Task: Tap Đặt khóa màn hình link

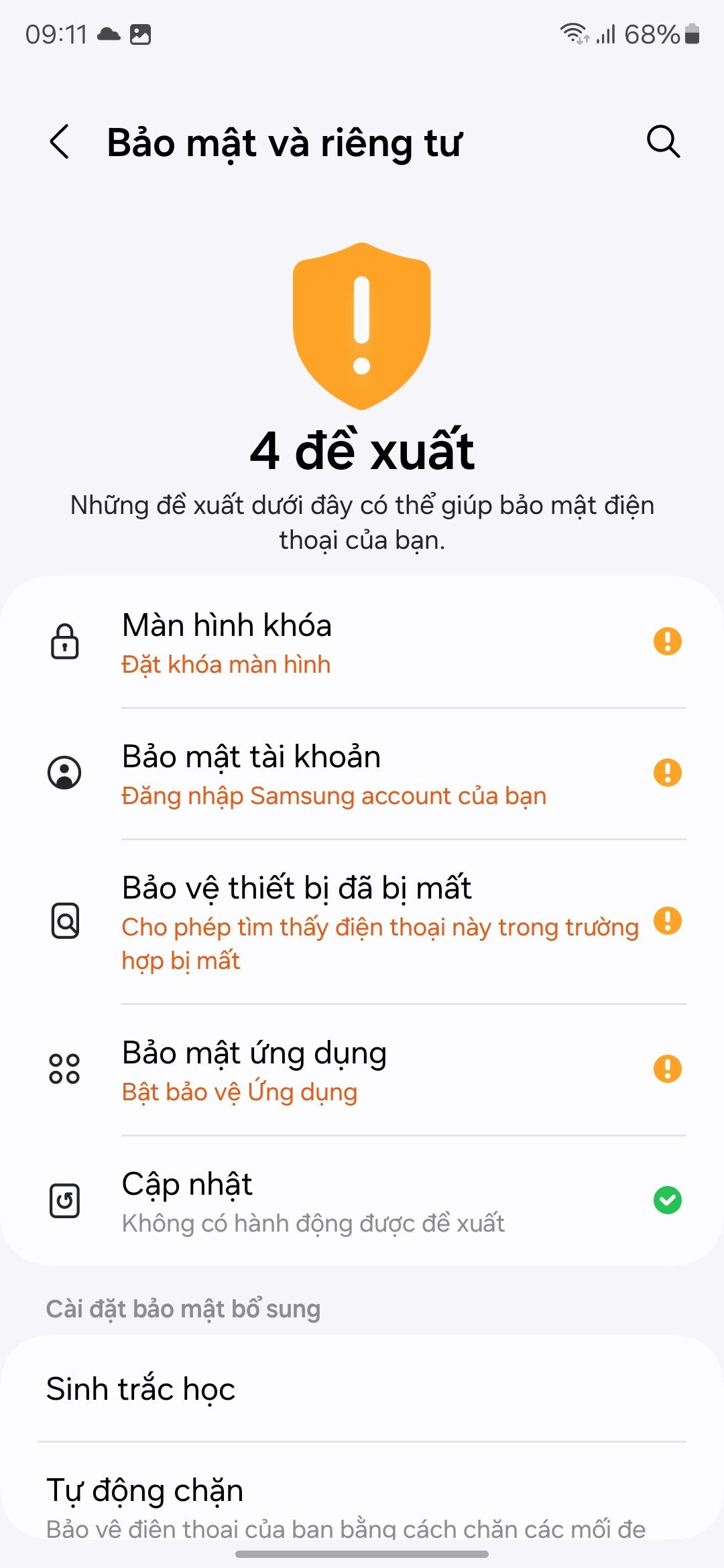Action: [x=226, y=664]
